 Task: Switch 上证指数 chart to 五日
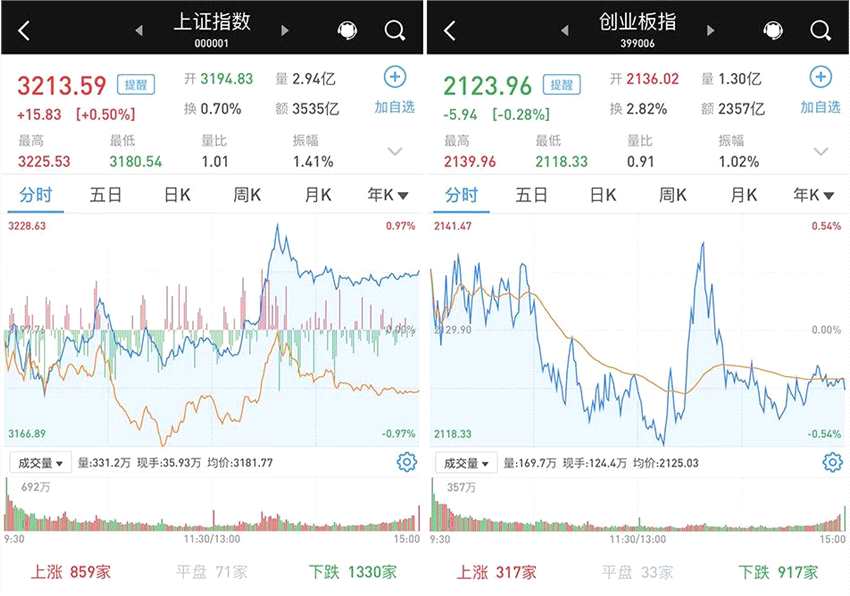[x=105, y=195]
